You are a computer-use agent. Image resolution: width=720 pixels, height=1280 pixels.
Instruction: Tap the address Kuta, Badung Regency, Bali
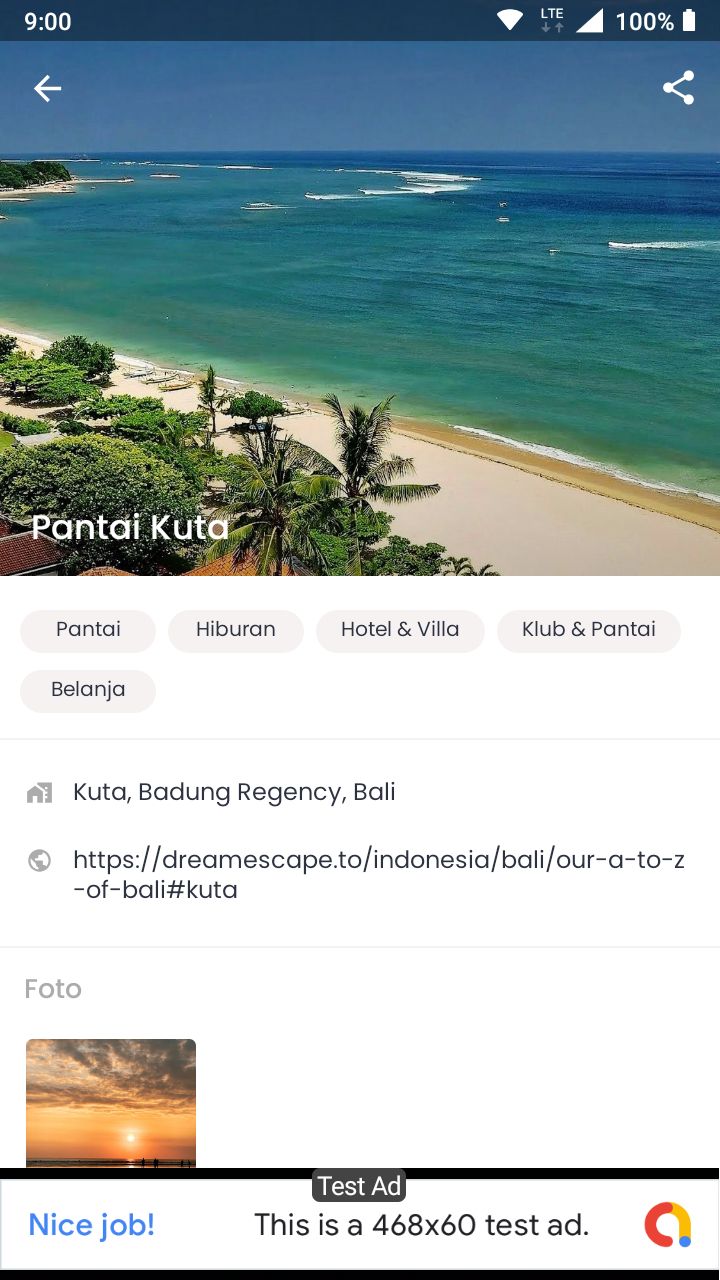pyautogui.click(x=234, y=791)
